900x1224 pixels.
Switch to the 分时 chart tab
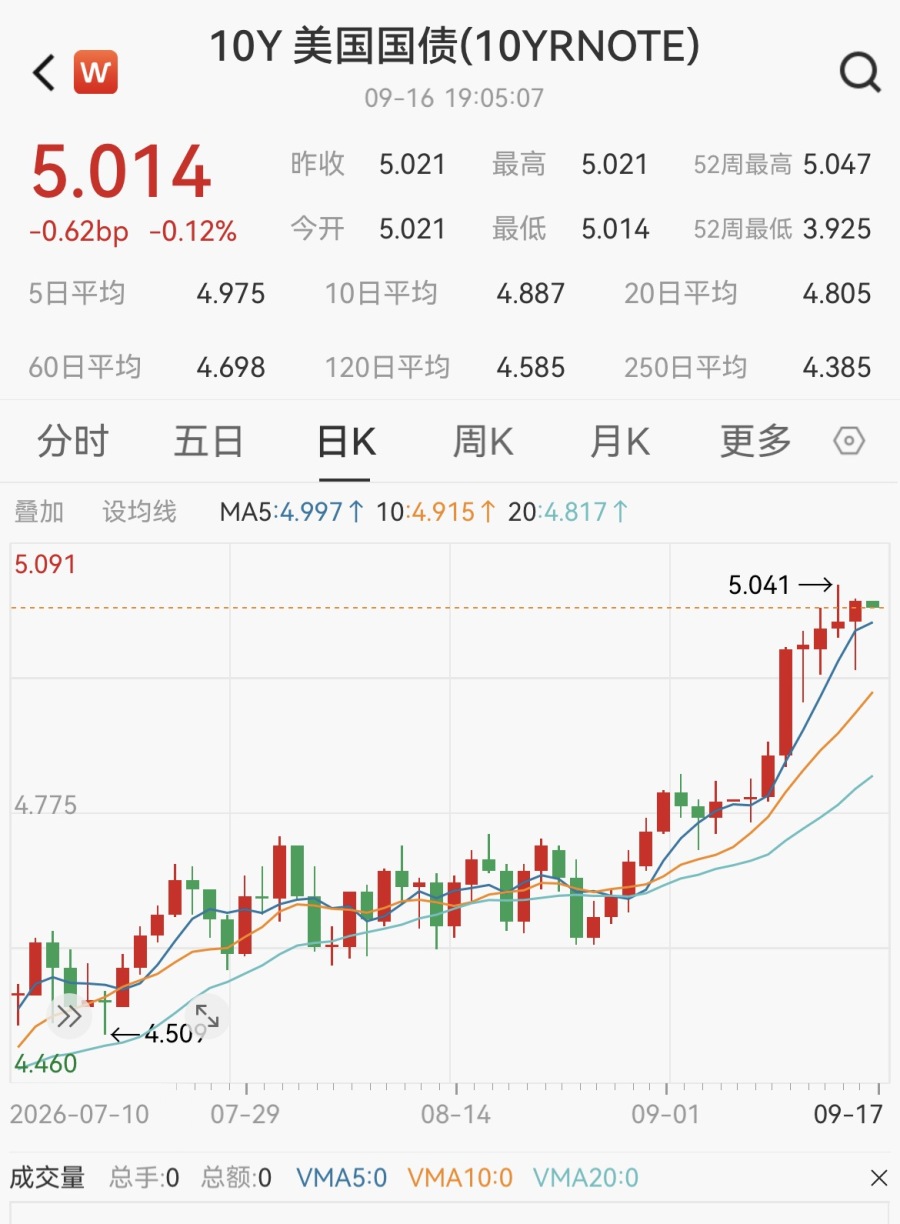tap(72, 441)
